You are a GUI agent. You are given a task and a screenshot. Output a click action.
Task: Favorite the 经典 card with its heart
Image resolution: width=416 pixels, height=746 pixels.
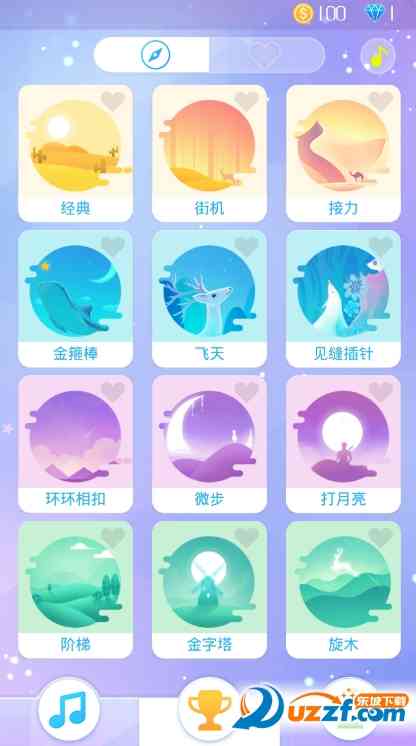click(113, 101)
